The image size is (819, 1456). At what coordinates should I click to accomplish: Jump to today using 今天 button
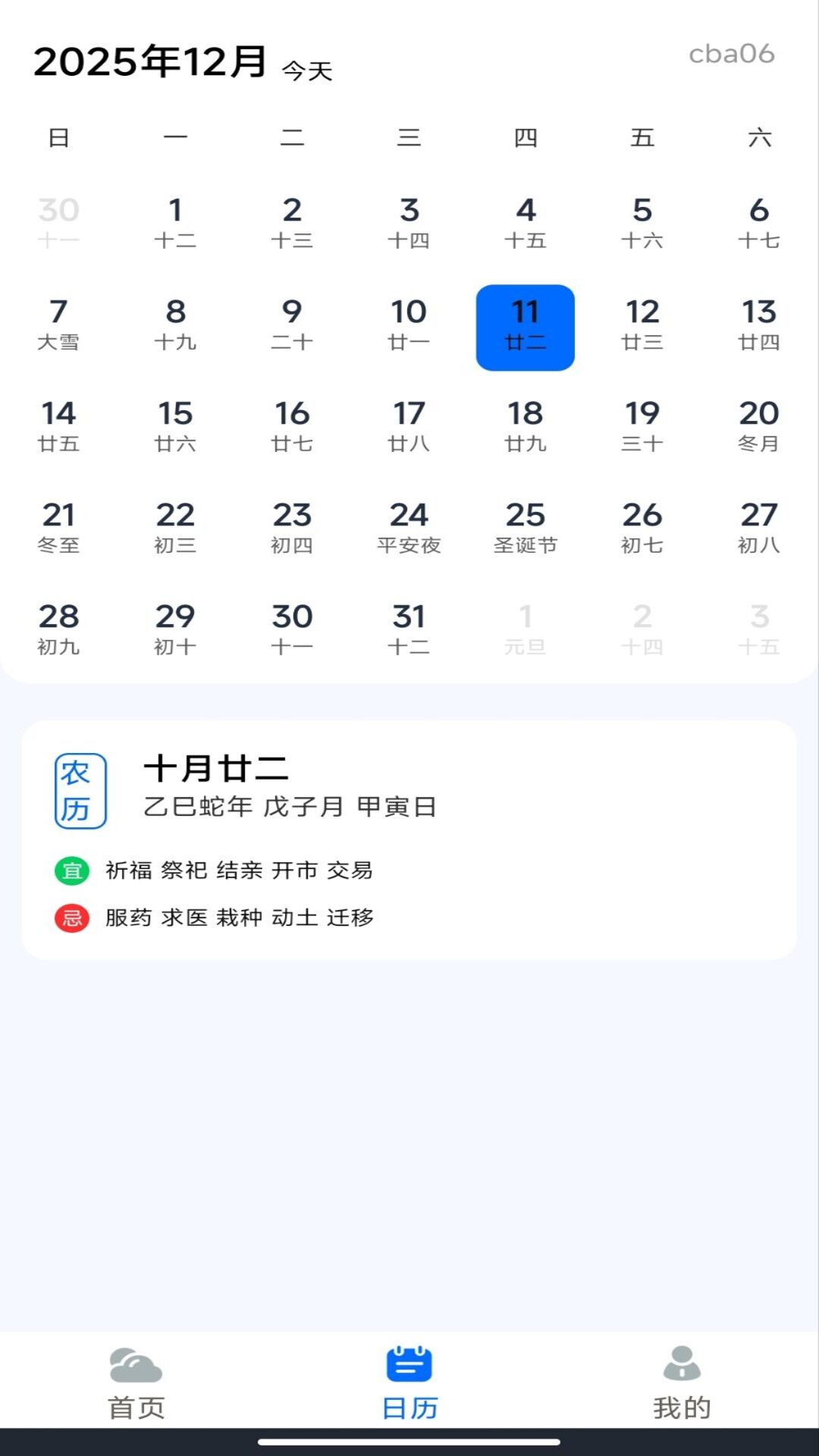(x=306, y=72)
